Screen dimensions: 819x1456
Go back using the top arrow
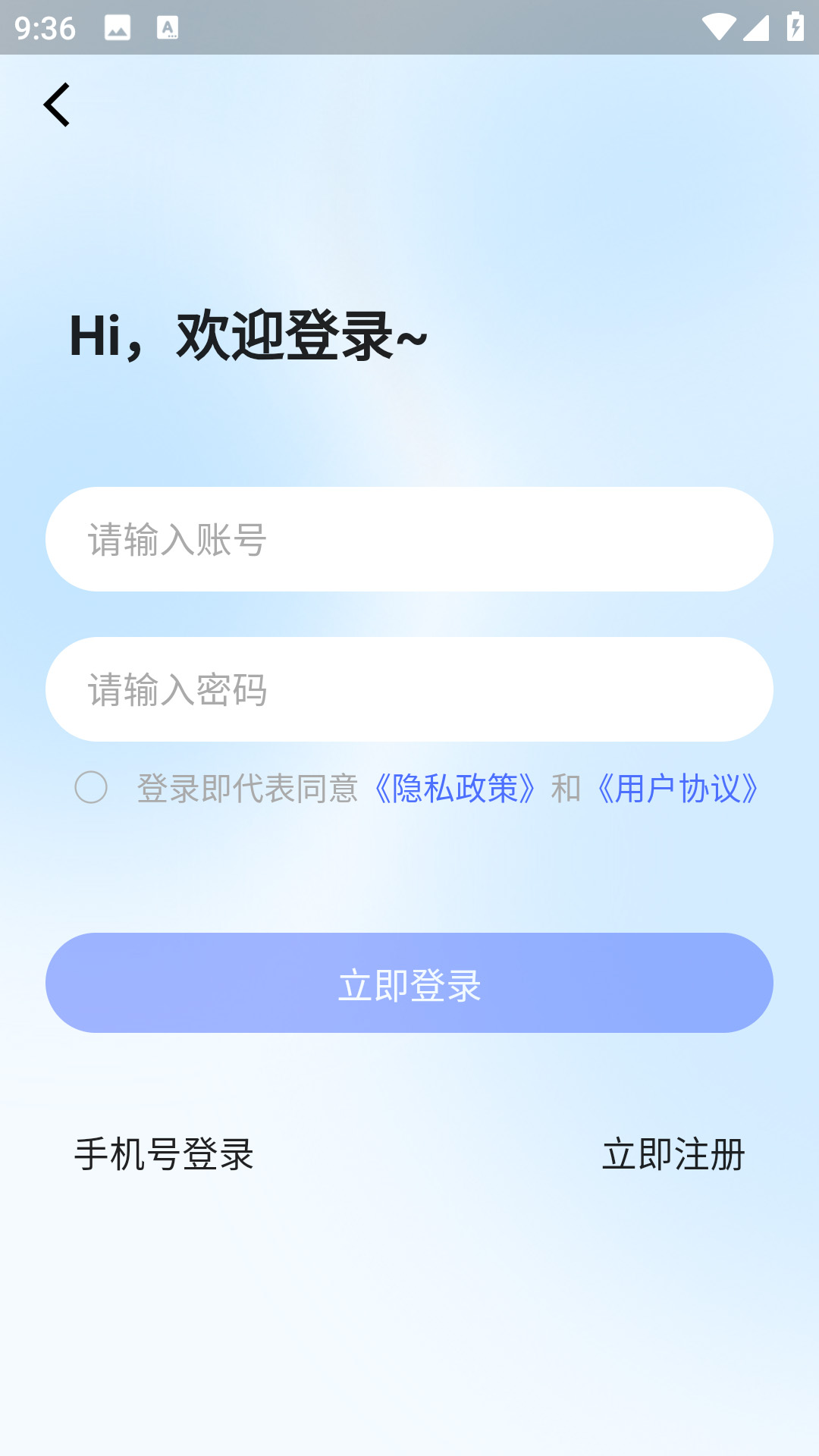tap(57, 105)
